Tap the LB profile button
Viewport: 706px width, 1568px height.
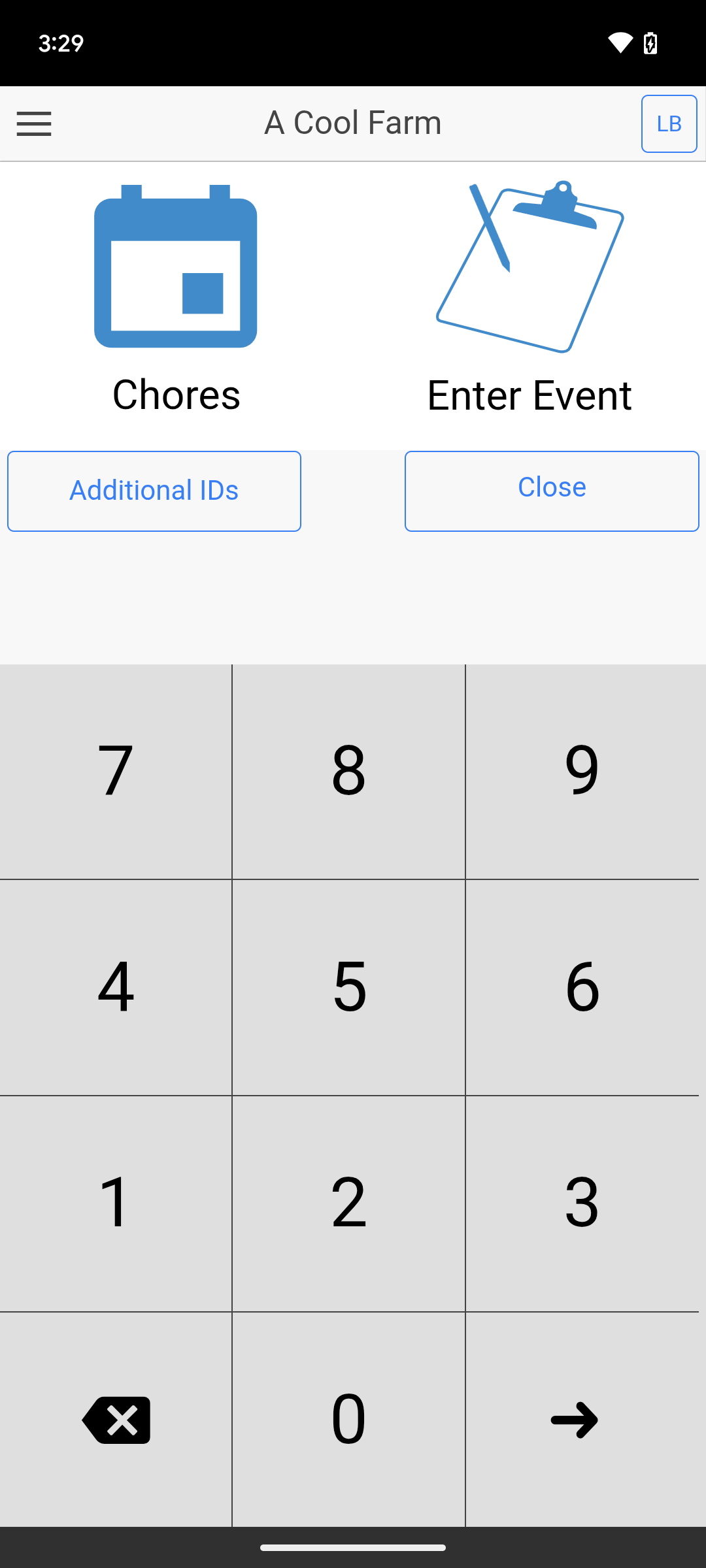pos(669,123)
